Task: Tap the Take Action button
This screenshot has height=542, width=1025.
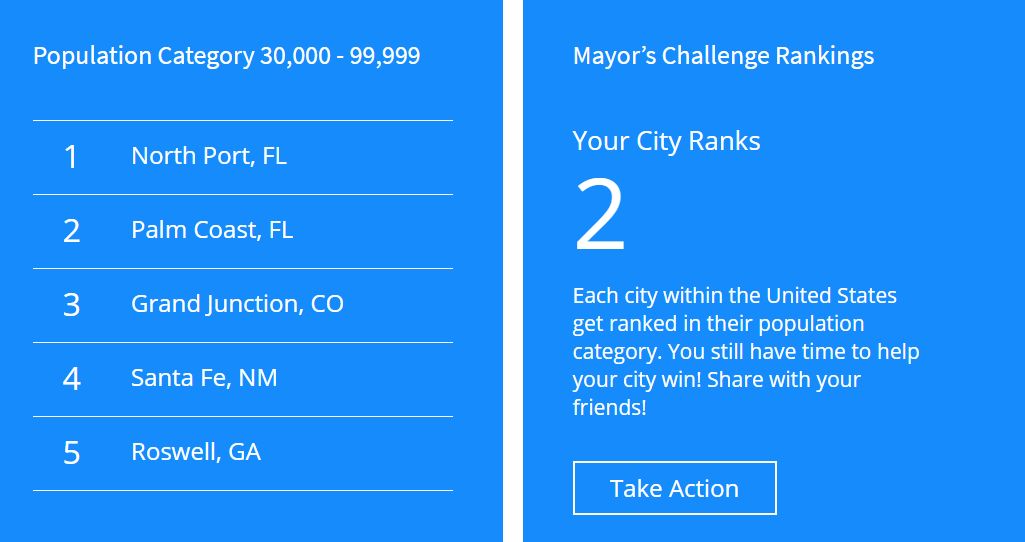Action: click(x=674, y=488)
